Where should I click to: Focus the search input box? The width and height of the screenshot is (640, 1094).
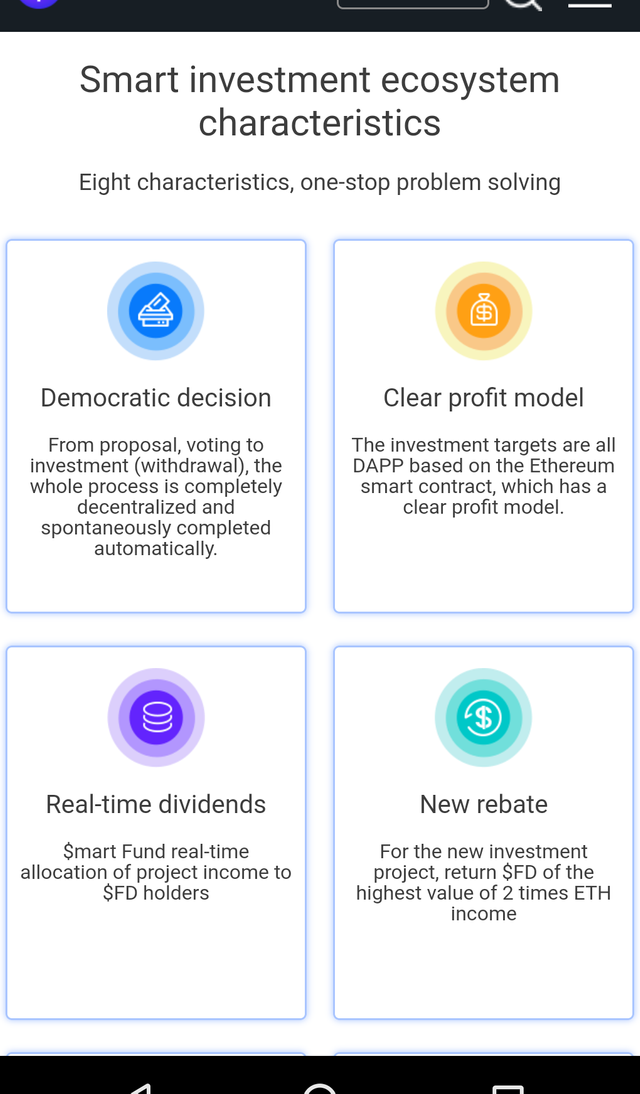click(x=413, y=4)
